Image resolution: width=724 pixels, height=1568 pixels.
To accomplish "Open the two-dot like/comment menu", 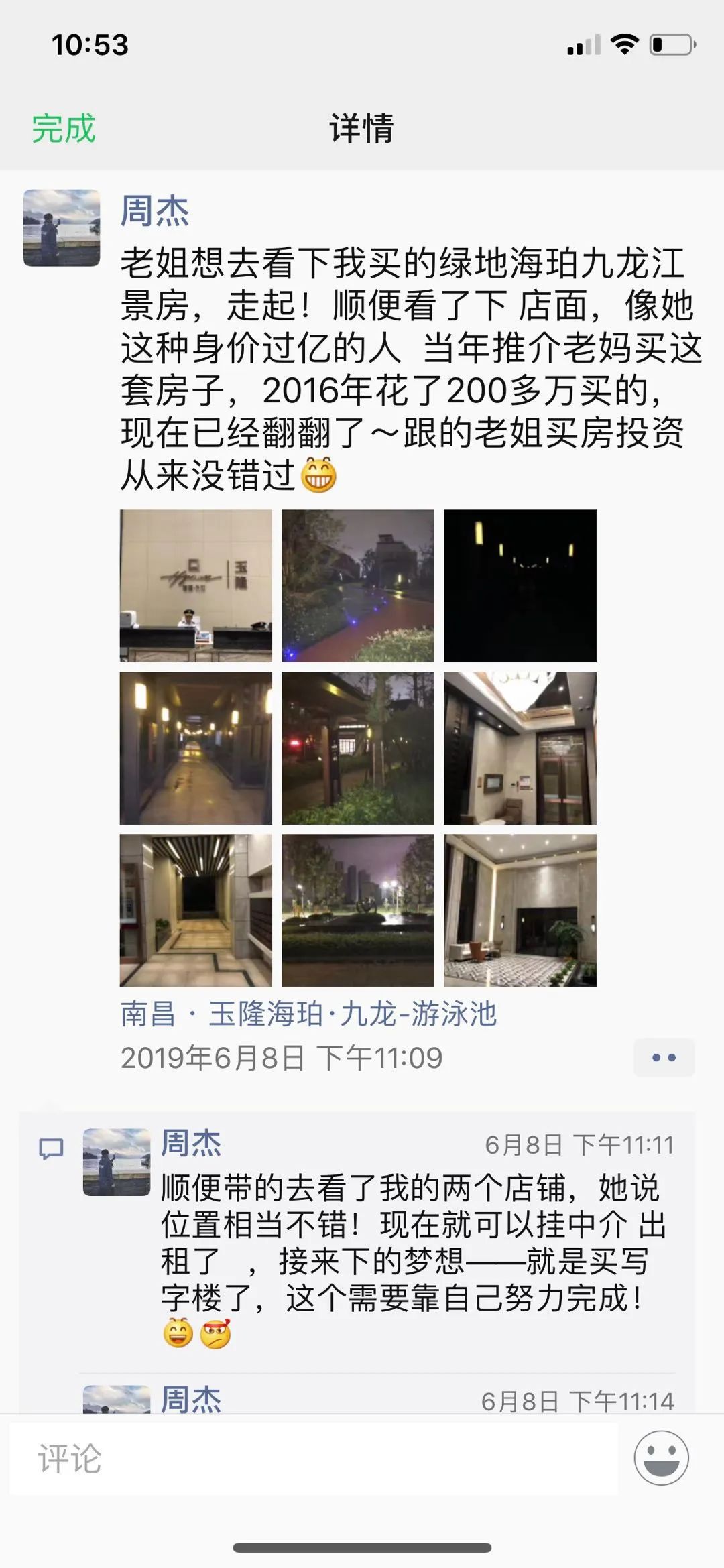I will (664, 1058).
